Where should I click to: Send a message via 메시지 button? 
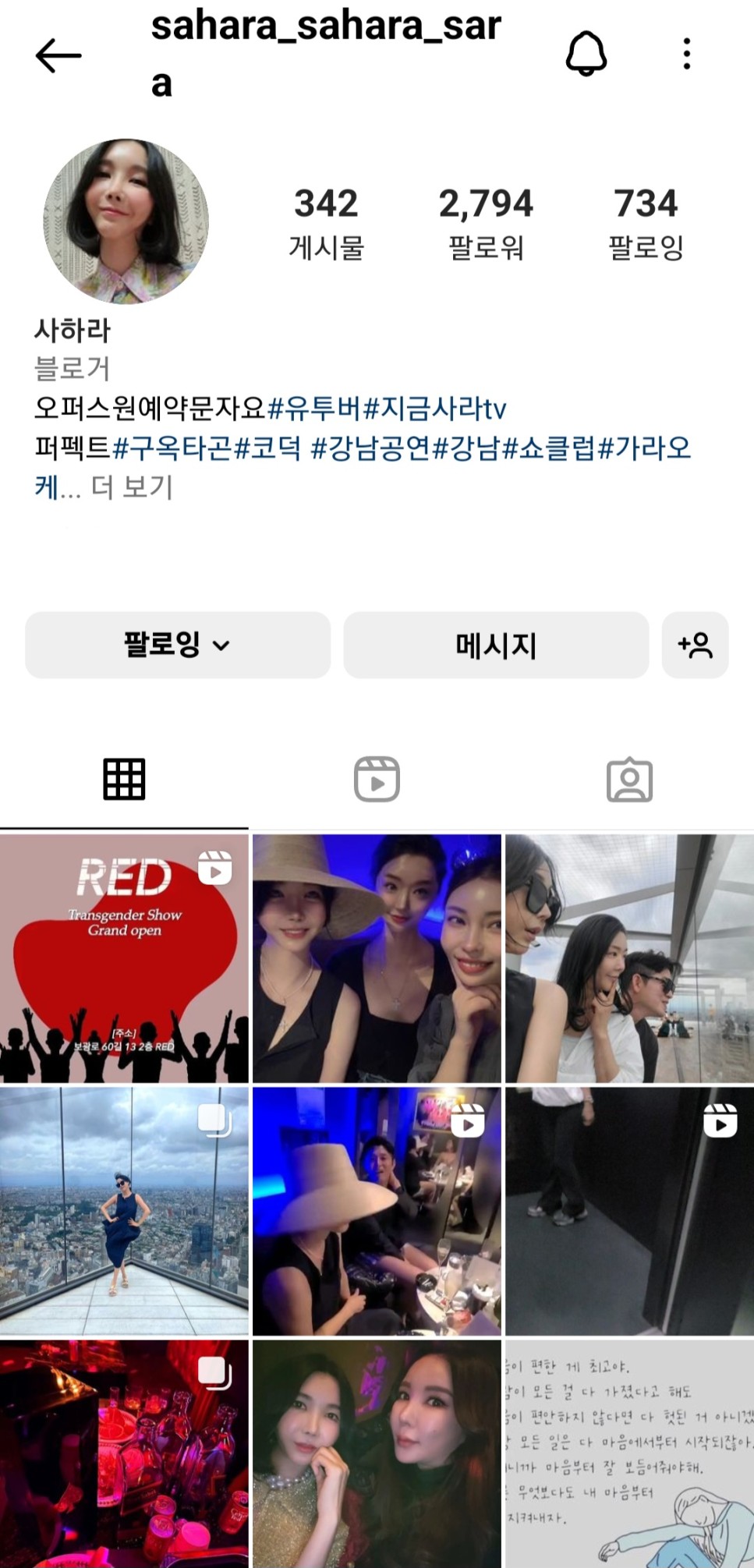496,645
